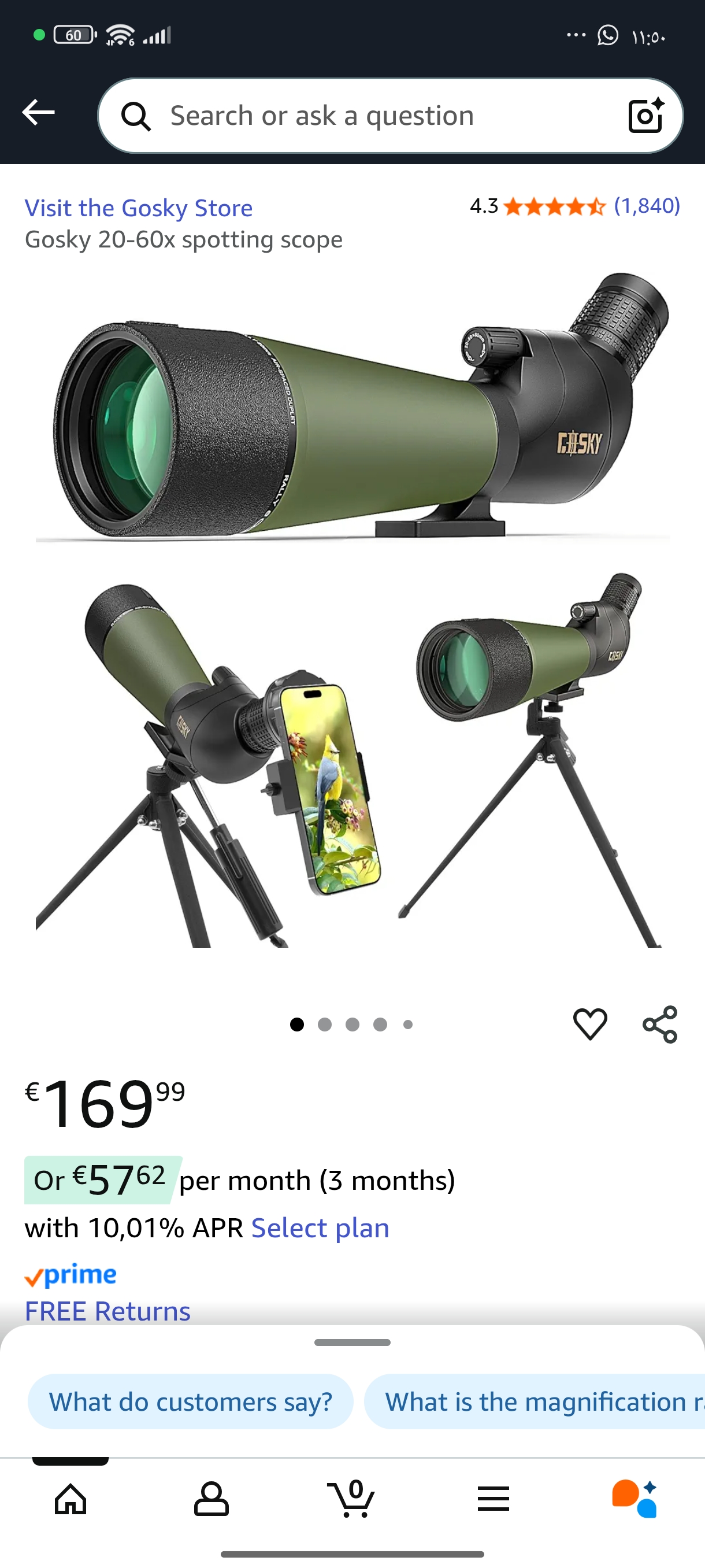The height and width of the screenshot is (1568, 705).
Task: Open the Rufus AI assistant tab
Action: point(634,1498)
